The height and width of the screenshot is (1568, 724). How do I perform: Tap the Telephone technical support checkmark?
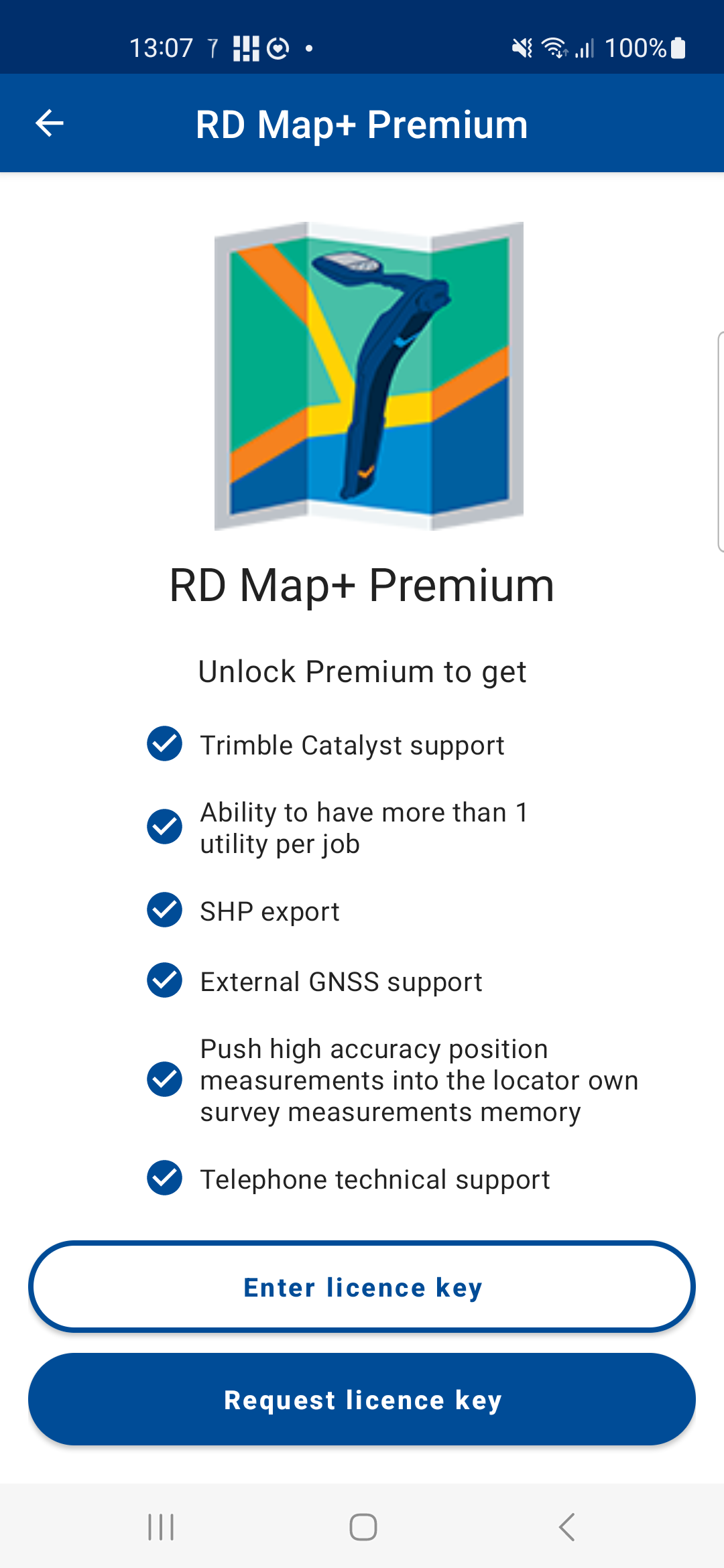point(164,1178)
